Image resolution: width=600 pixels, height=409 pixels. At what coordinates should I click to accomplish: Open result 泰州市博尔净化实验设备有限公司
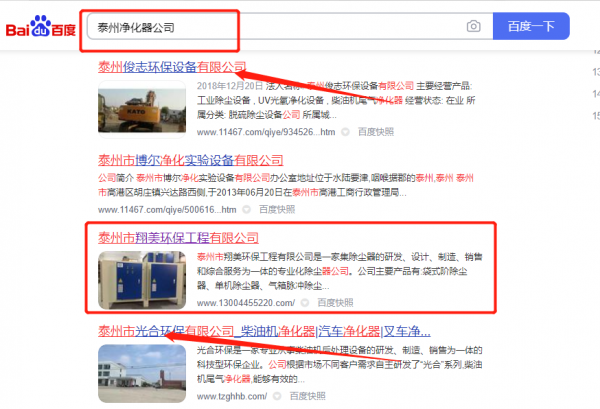pyautogui.click(x=190, y=159)
